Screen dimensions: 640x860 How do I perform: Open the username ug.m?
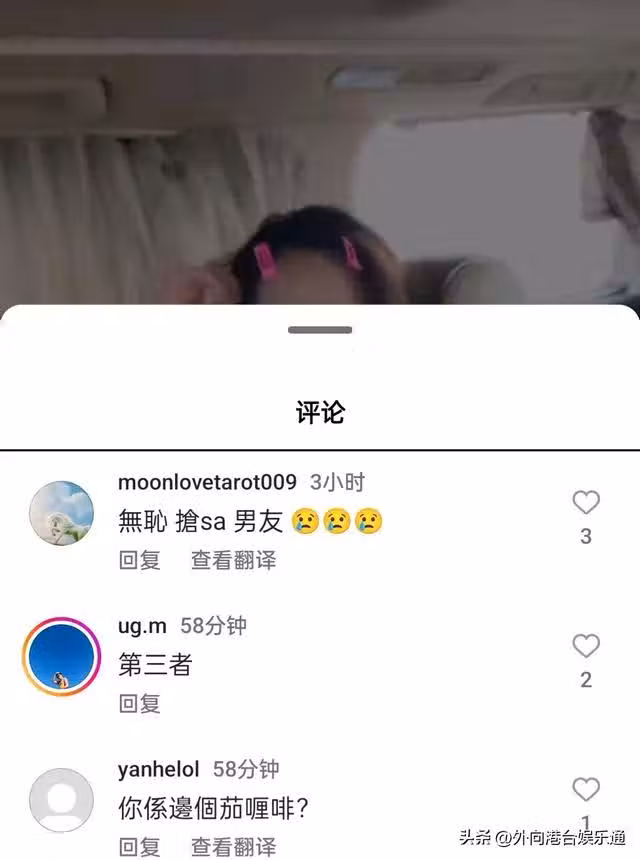coord(142,626)
